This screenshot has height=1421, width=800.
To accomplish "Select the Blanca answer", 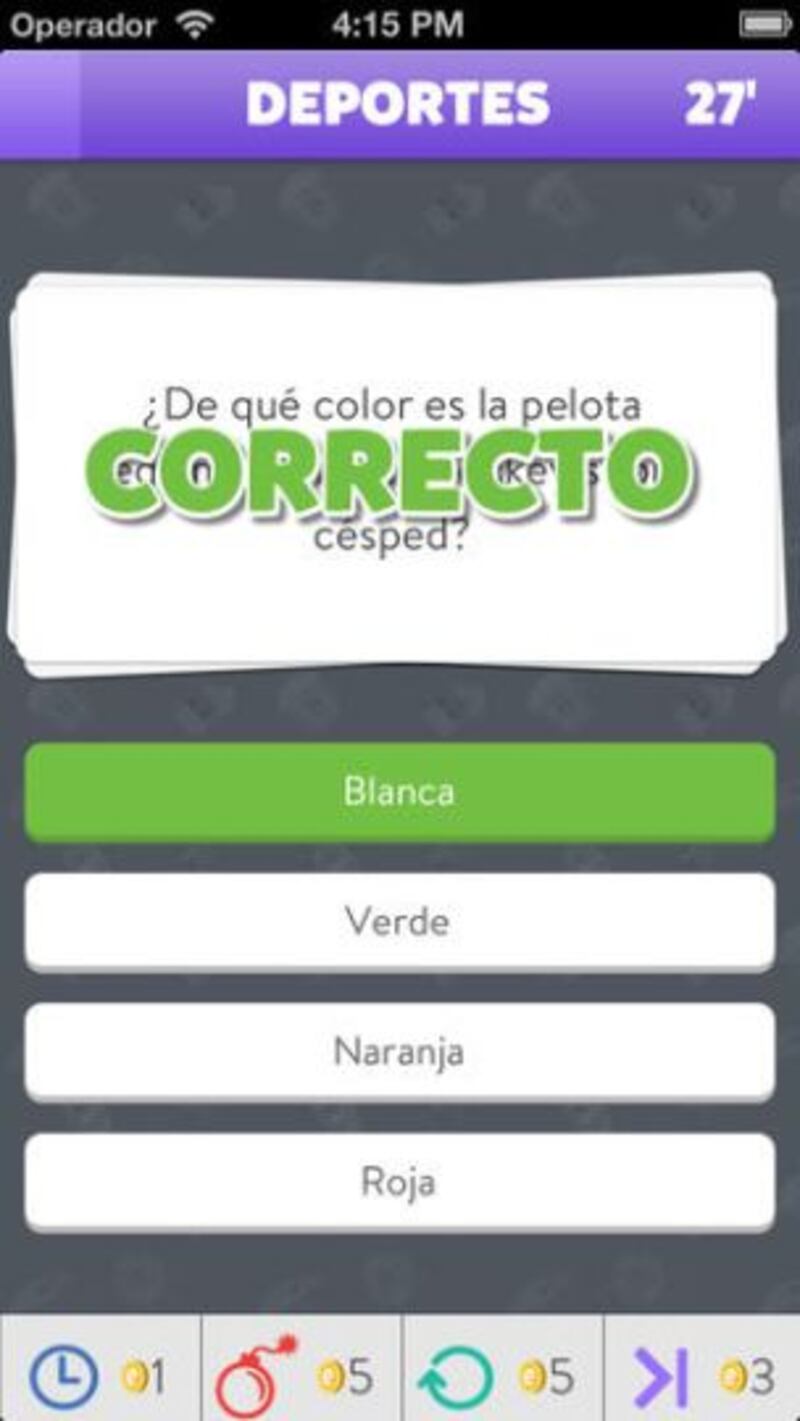I will click(400, 792).
